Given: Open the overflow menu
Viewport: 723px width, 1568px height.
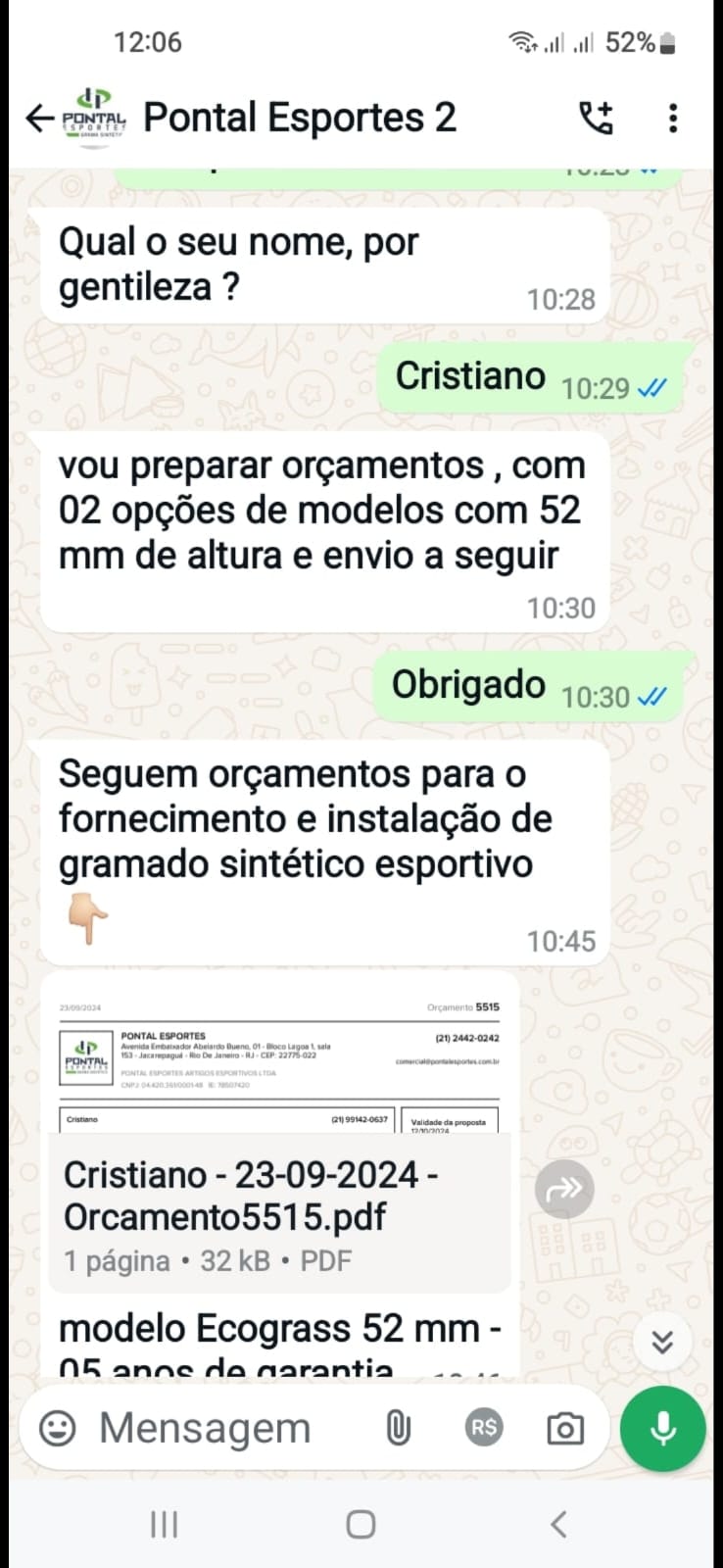Looking at the screenshot, I should (672, 119).
